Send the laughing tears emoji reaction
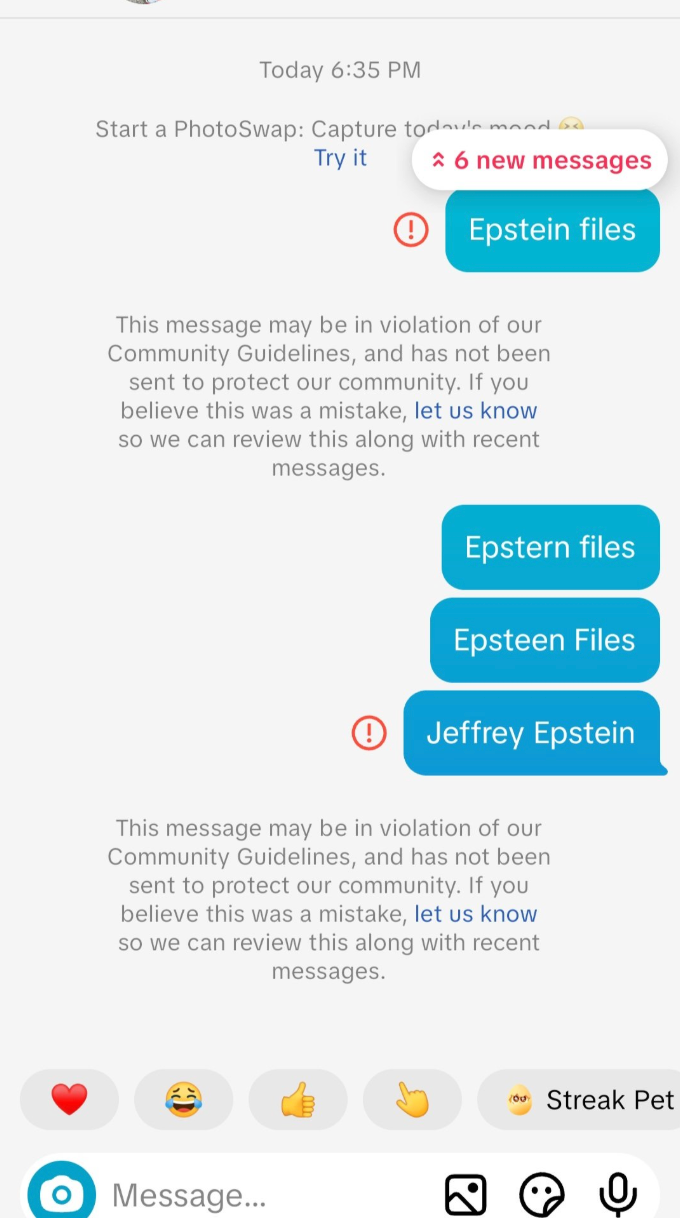Image resolution: width=680 pixels, height=1218 pixels. coord(183,1100)
